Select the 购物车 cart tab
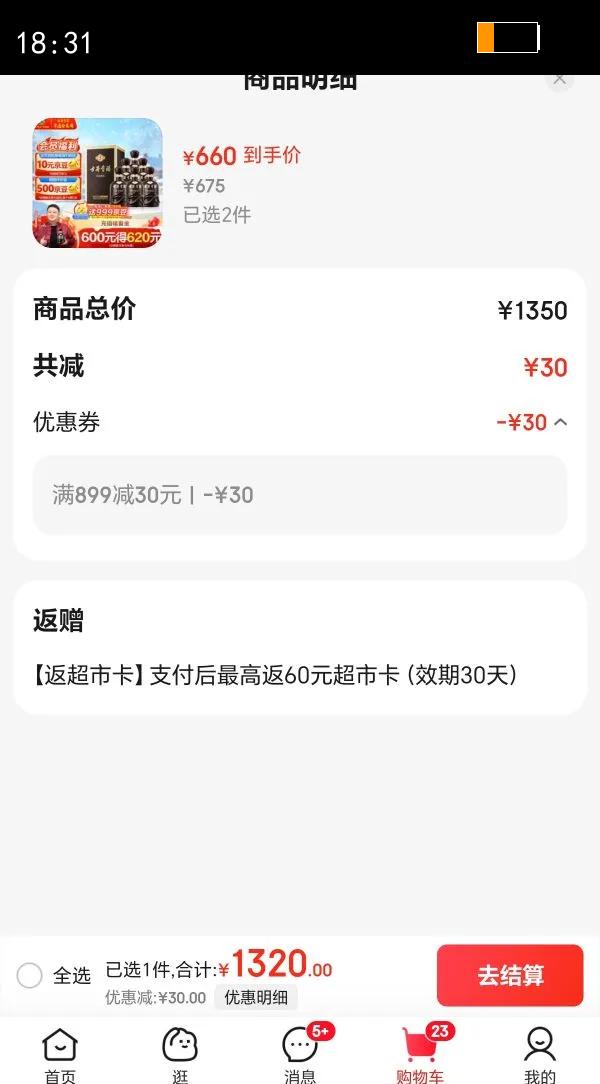The height and width of the screenshot is (1084, 600). point(420,1055)
